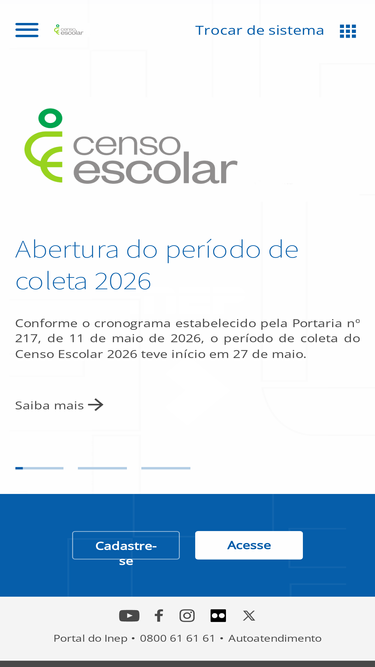Open the Autoatendimento link
This screenshot has width=375, height=667.
tap(275, 638)
